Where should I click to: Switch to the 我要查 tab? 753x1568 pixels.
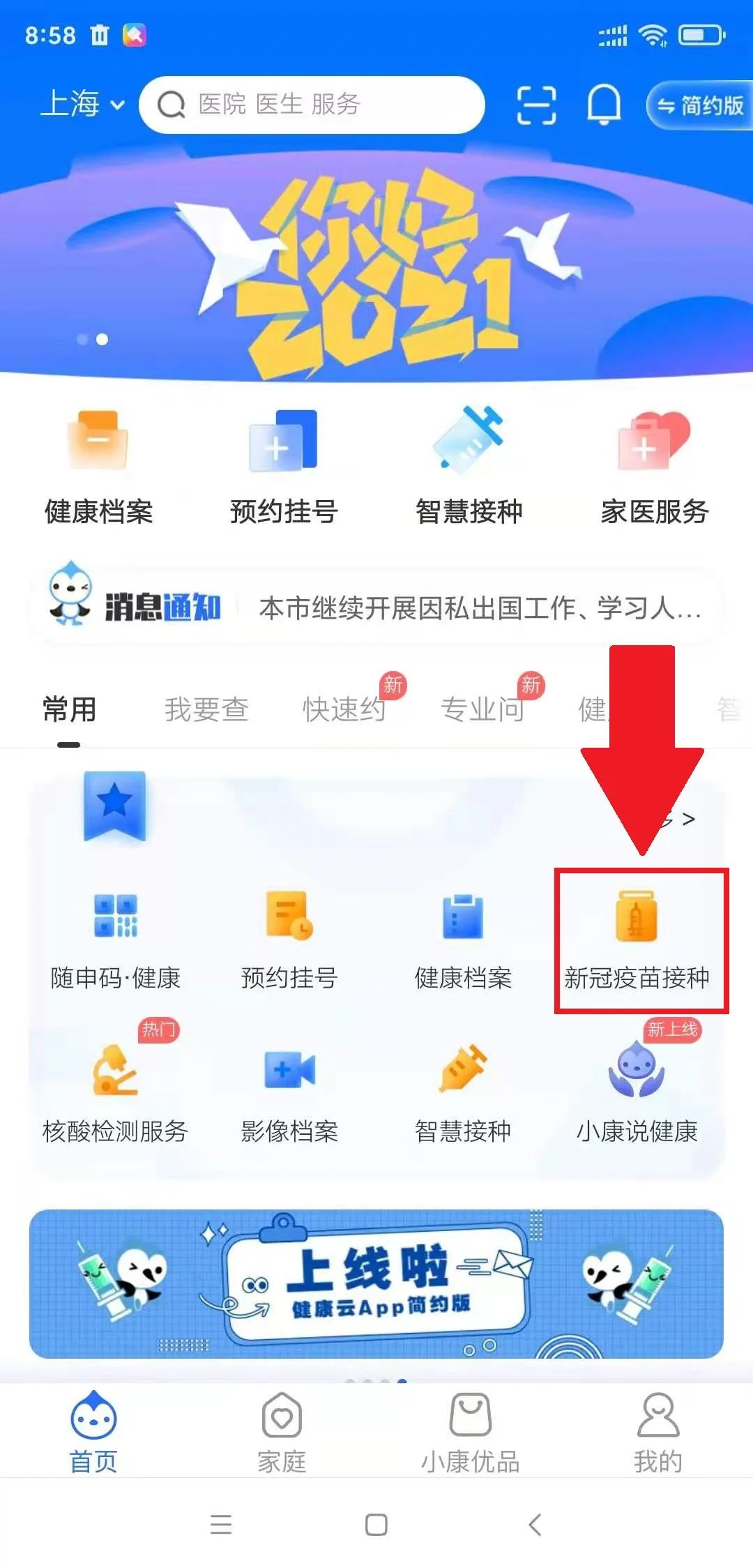(206, 709)
